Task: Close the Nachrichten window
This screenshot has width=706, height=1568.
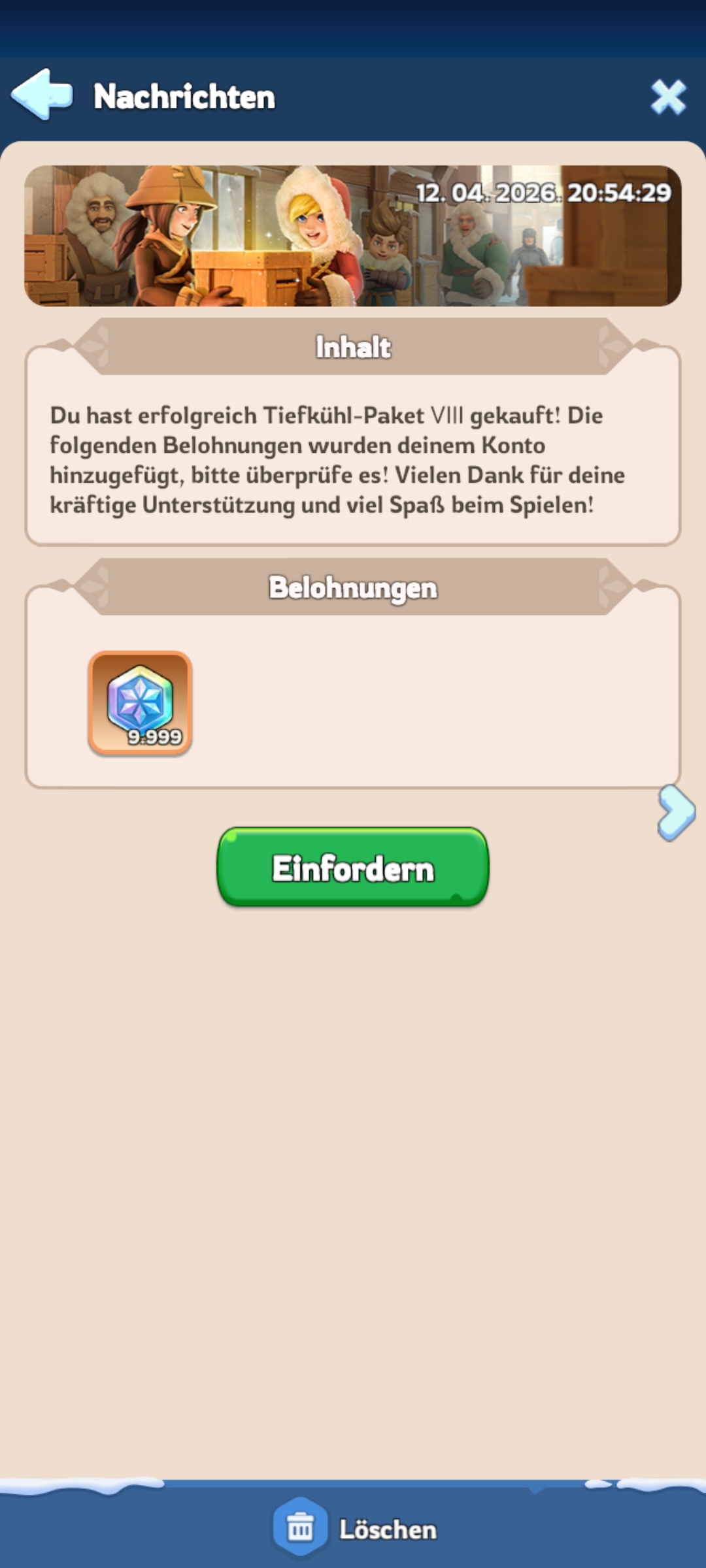Action: click(x=667, y=97)
